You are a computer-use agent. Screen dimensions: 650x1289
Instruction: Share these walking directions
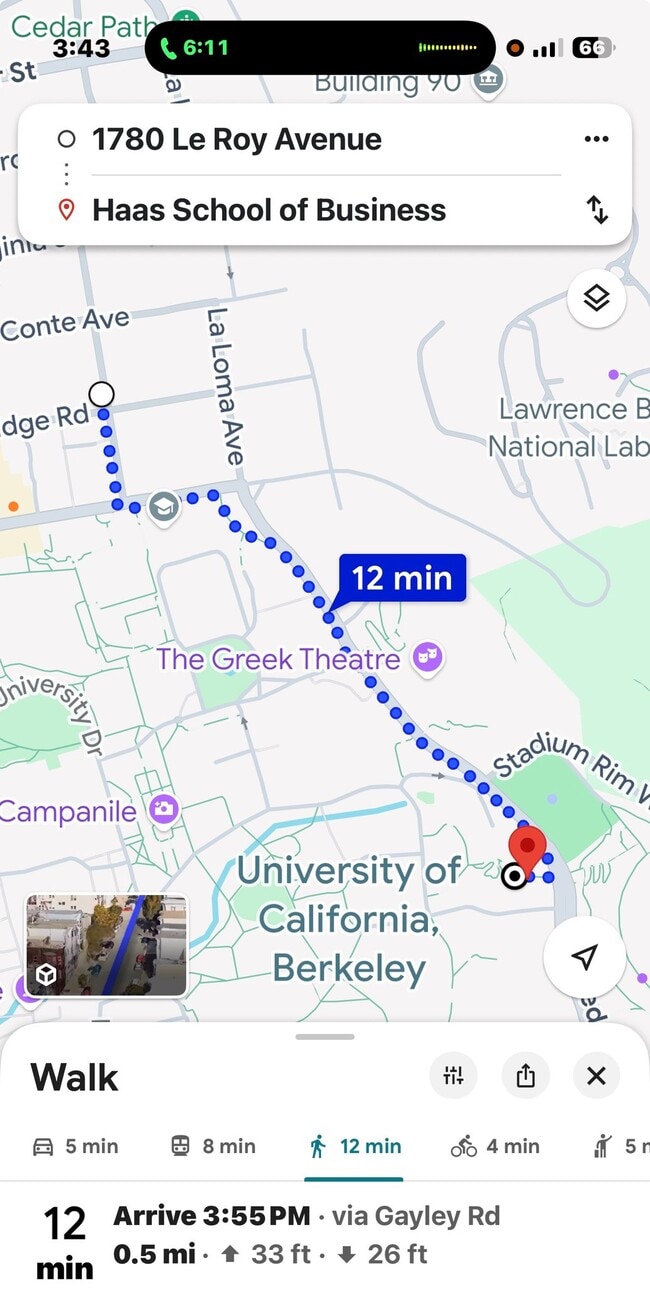pyautogui.click(x=526, y=1076)
